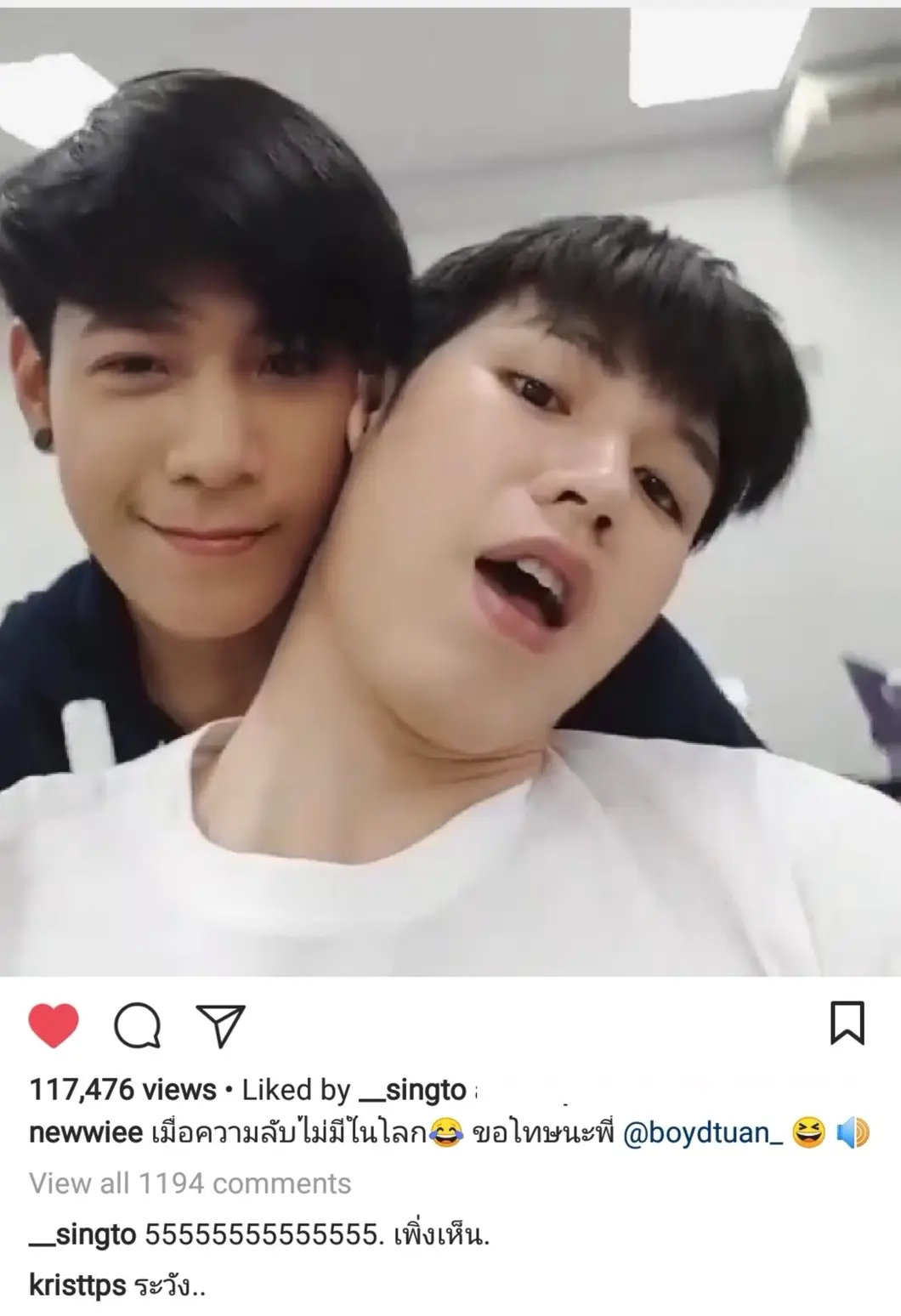Open comments via speech bubble icon
Screen dimensions: 901x1316
coord(138,1025)
